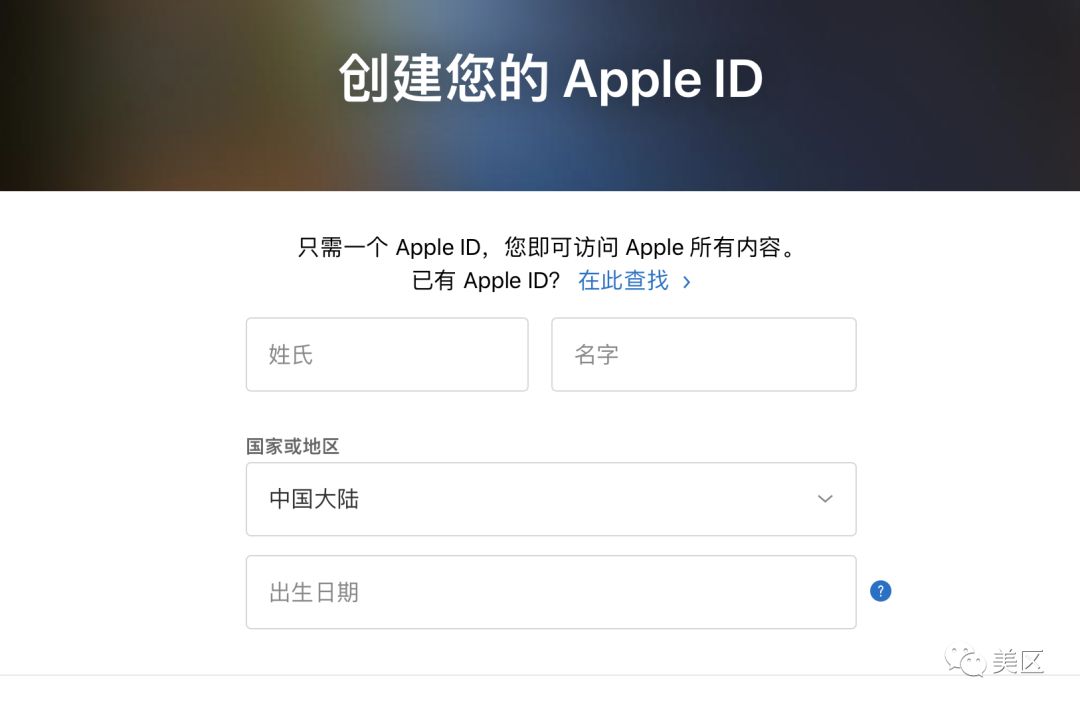
Task: Open the 在此查找 link
Action: click(633, 281)
